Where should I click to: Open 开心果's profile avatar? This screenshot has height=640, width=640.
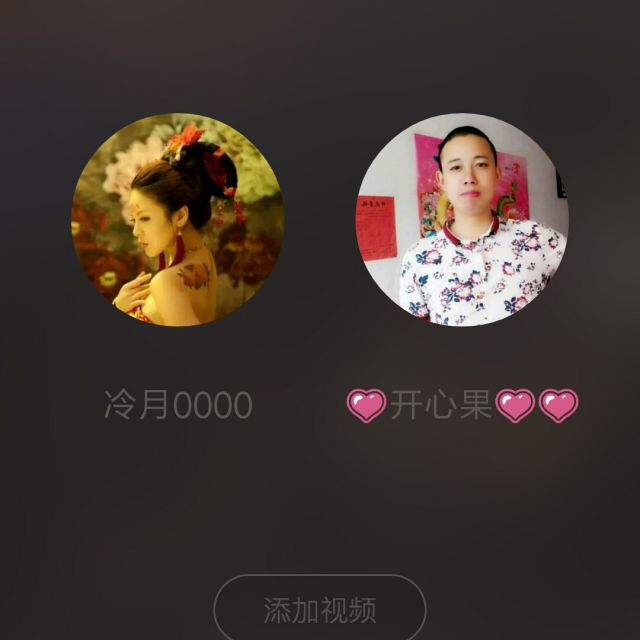[x=463, y=220]
